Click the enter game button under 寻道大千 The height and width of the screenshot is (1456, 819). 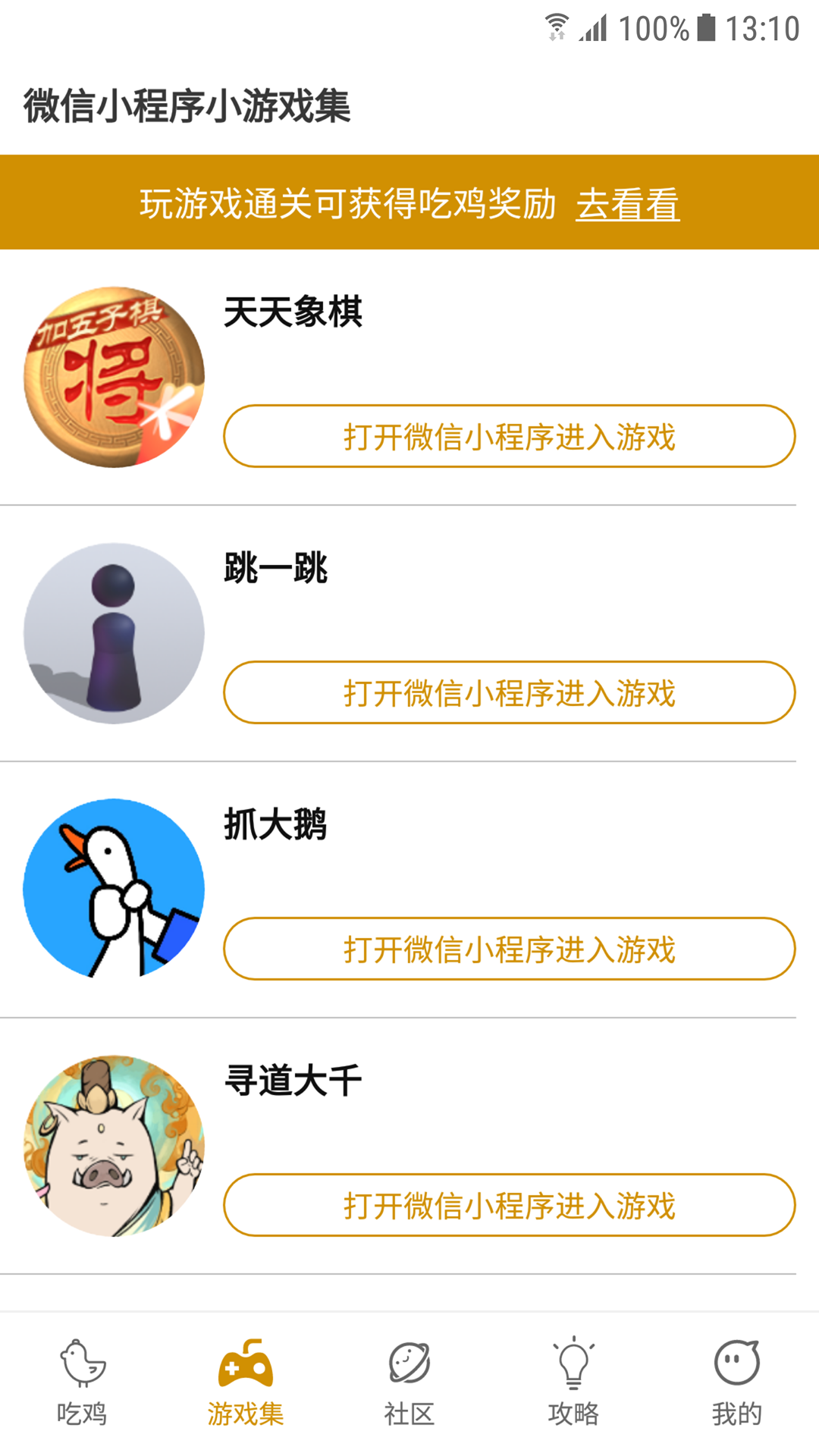coord(510,1205)
